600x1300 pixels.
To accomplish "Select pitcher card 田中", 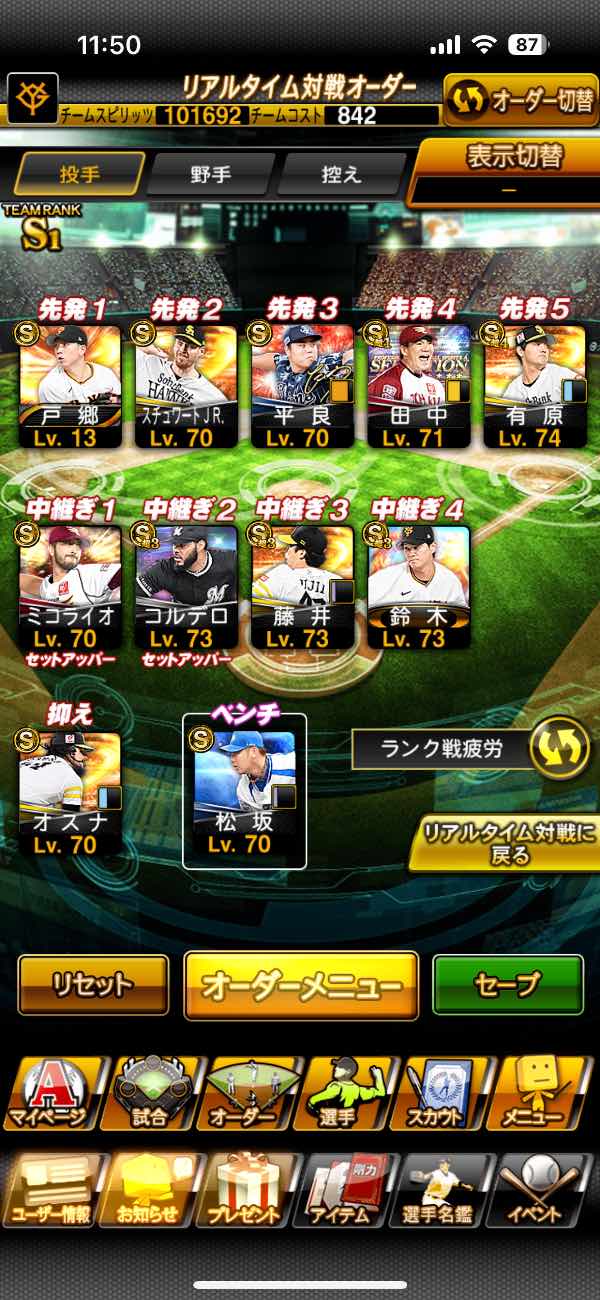I will coord(418,385).
